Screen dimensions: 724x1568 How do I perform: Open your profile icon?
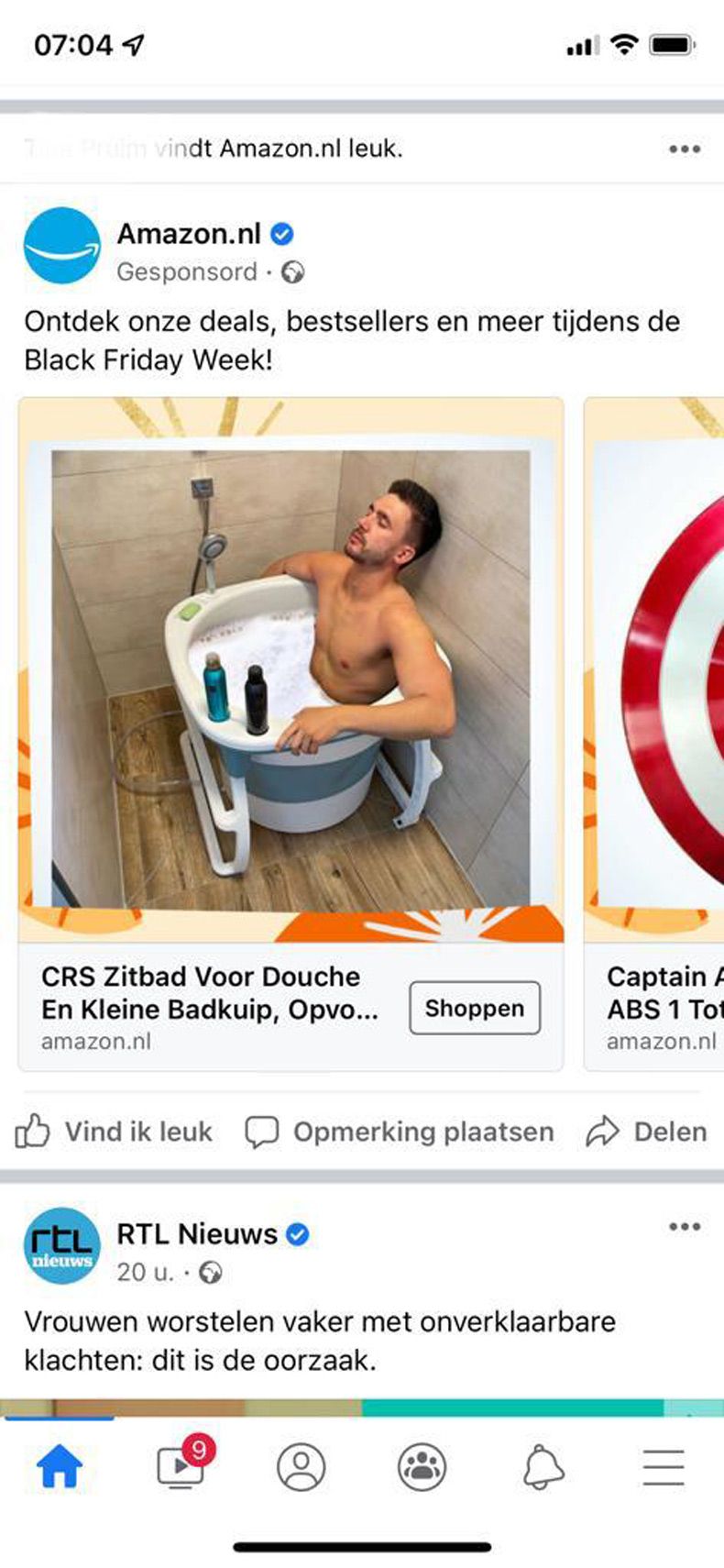(x=302, y=1464)
